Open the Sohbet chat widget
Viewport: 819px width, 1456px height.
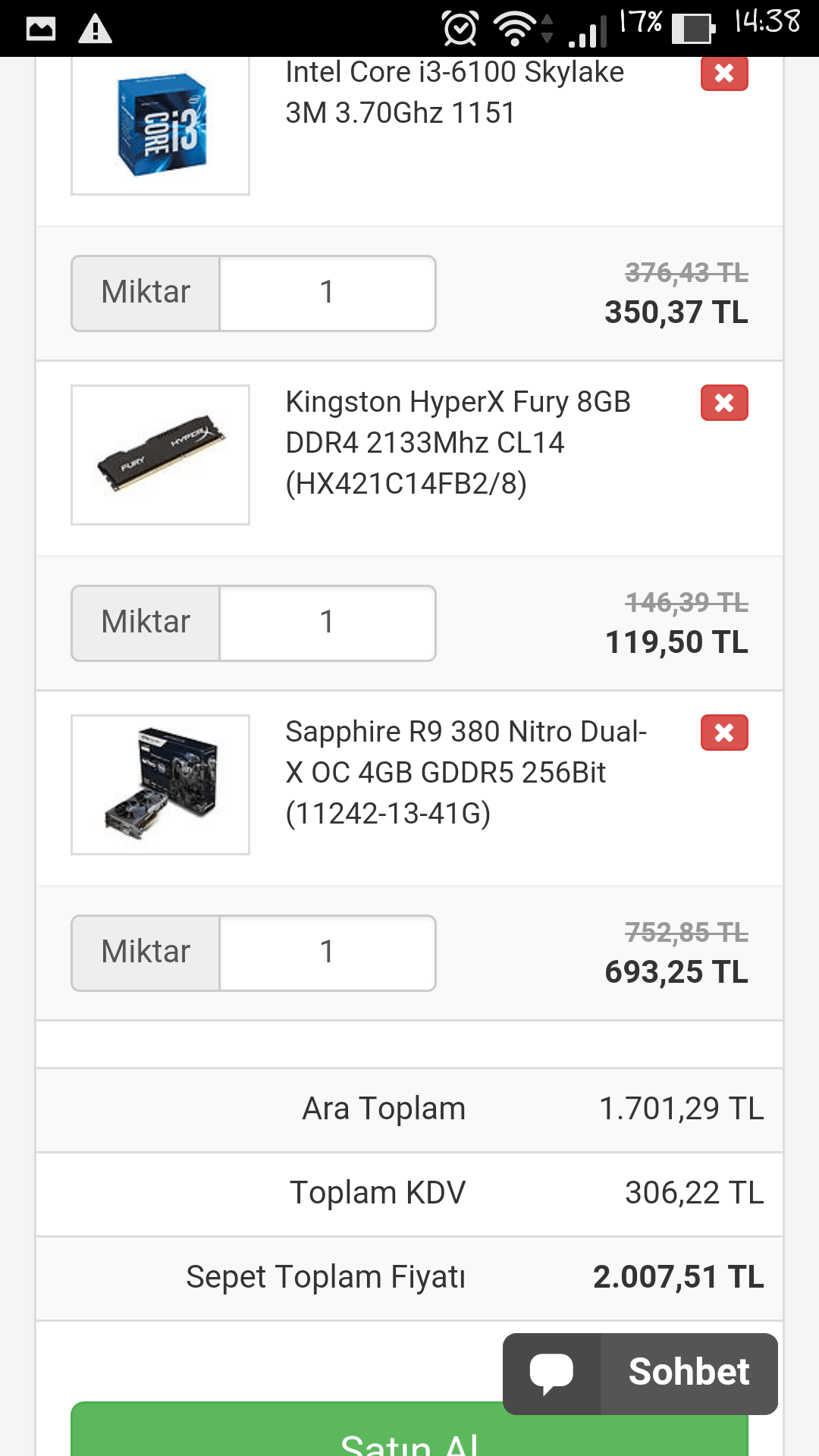pos(640,1373)
